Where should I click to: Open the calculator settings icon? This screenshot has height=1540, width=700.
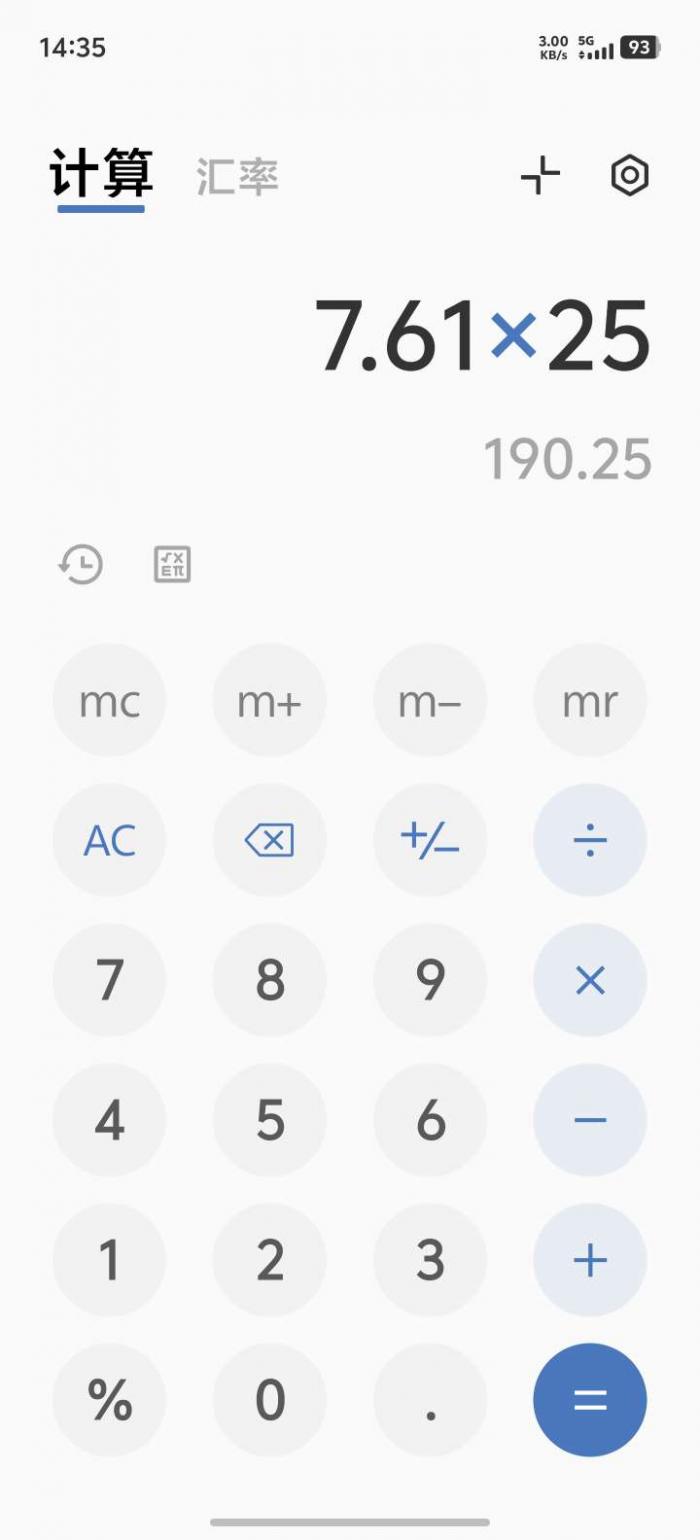tap(629, 176)
